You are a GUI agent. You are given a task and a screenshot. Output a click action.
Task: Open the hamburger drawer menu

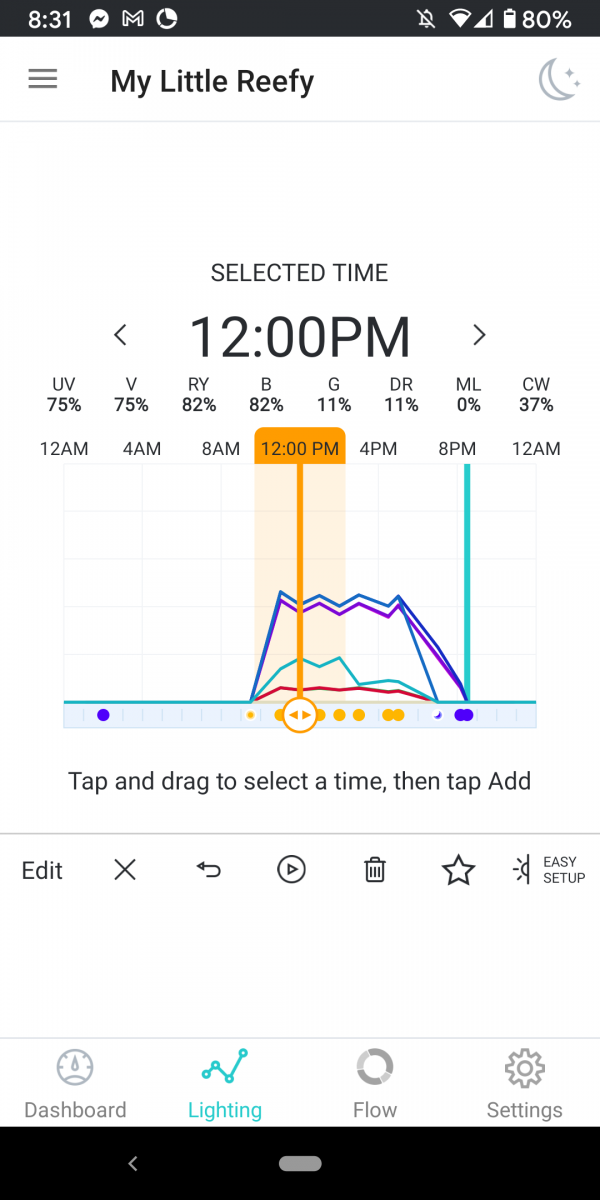(42, 80)
